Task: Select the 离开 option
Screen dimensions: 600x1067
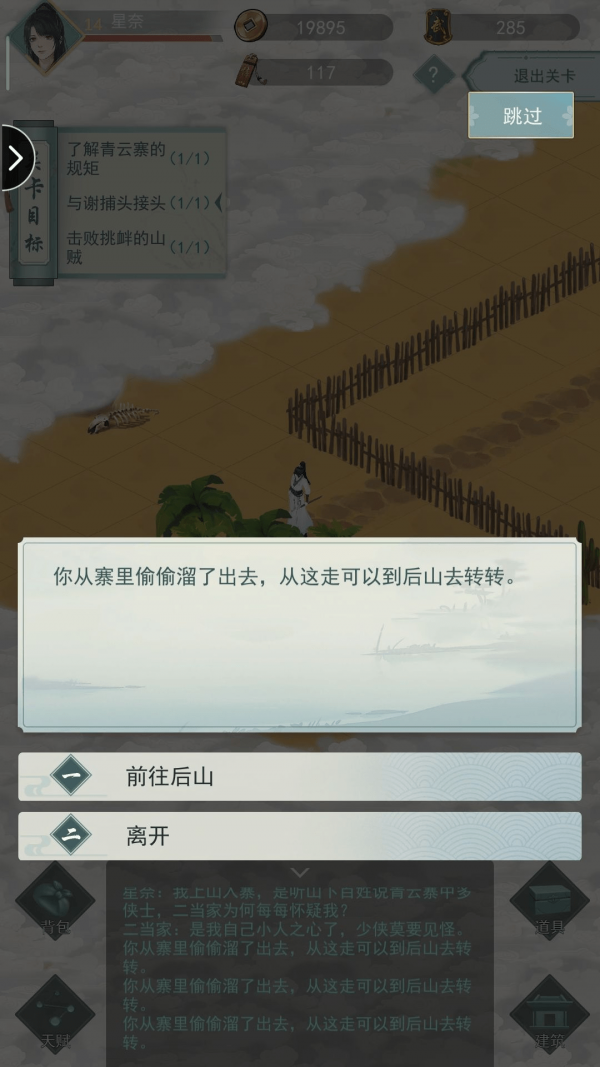Action: pyautogui.click(x=300, y=836)
